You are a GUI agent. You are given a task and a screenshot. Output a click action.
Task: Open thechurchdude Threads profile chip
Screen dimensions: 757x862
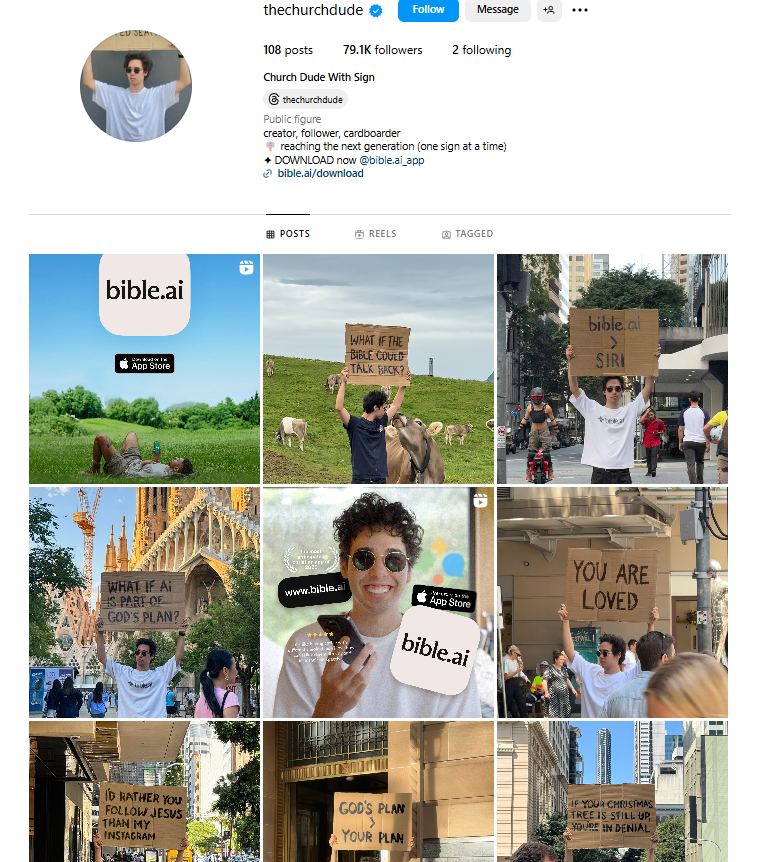306,99
